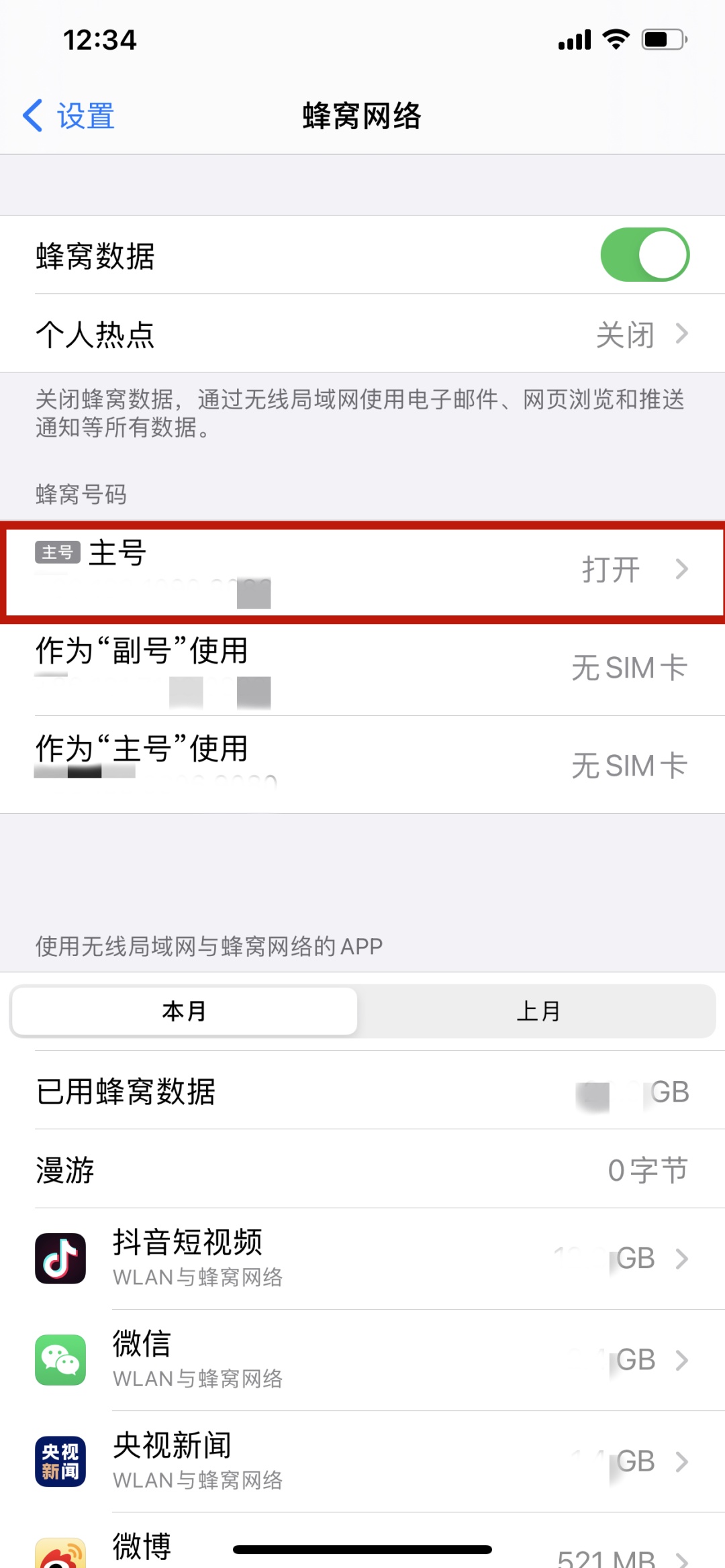Open 抖音短视频 data settings
Screen dimensions: 725x1568
tap(362, 1259)
